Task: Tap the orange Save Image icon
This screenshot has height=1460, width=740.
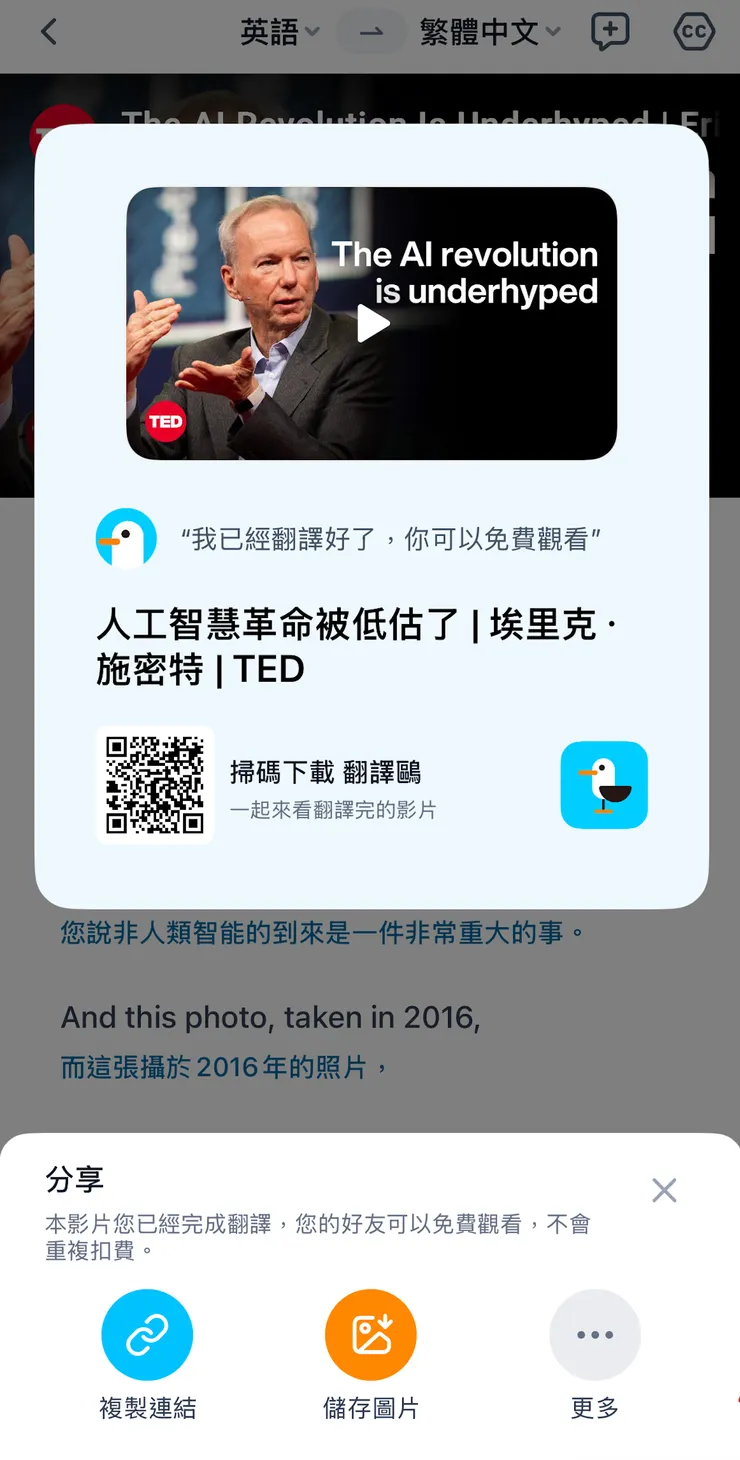Action: point(371,1334)
